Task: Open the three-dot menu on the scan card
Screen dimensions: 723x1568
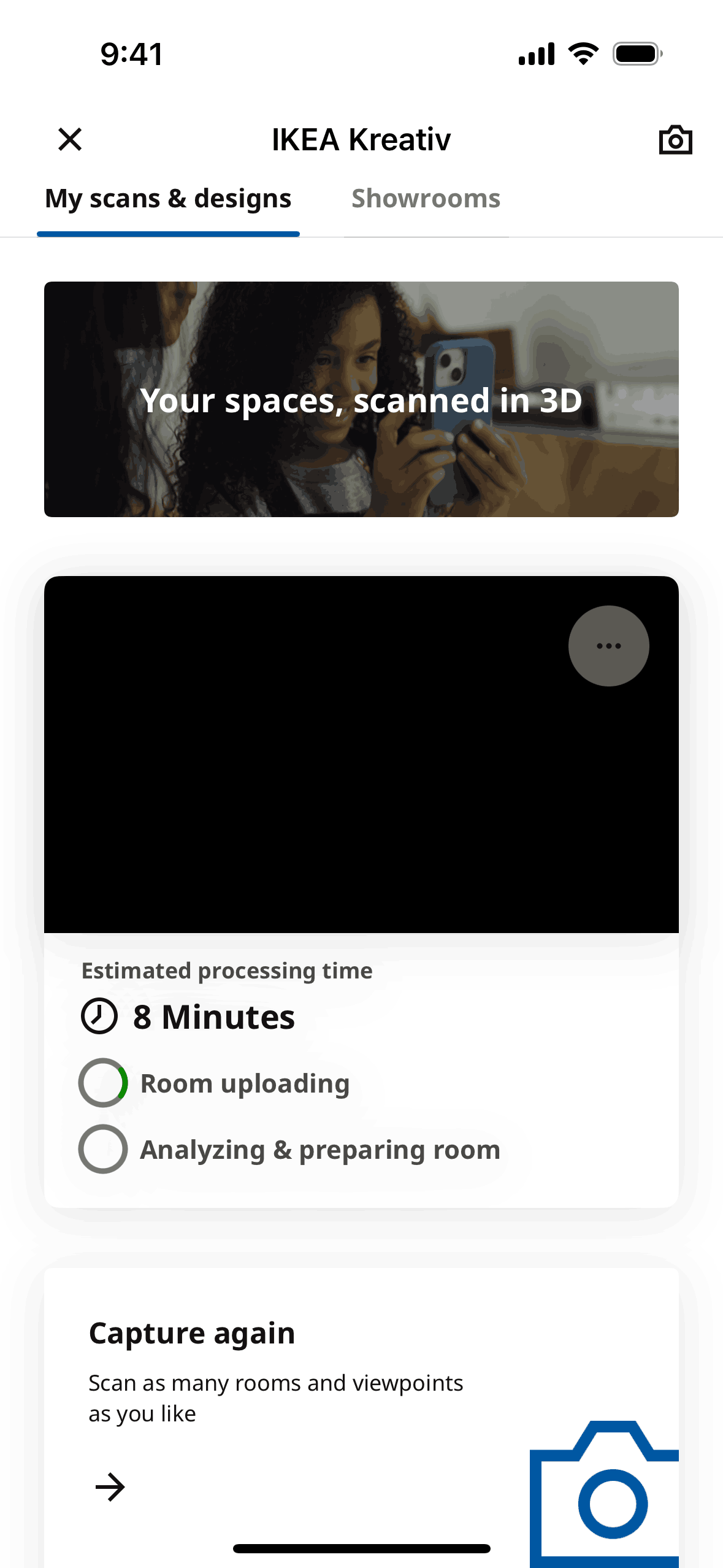Action: coord(608,646)
